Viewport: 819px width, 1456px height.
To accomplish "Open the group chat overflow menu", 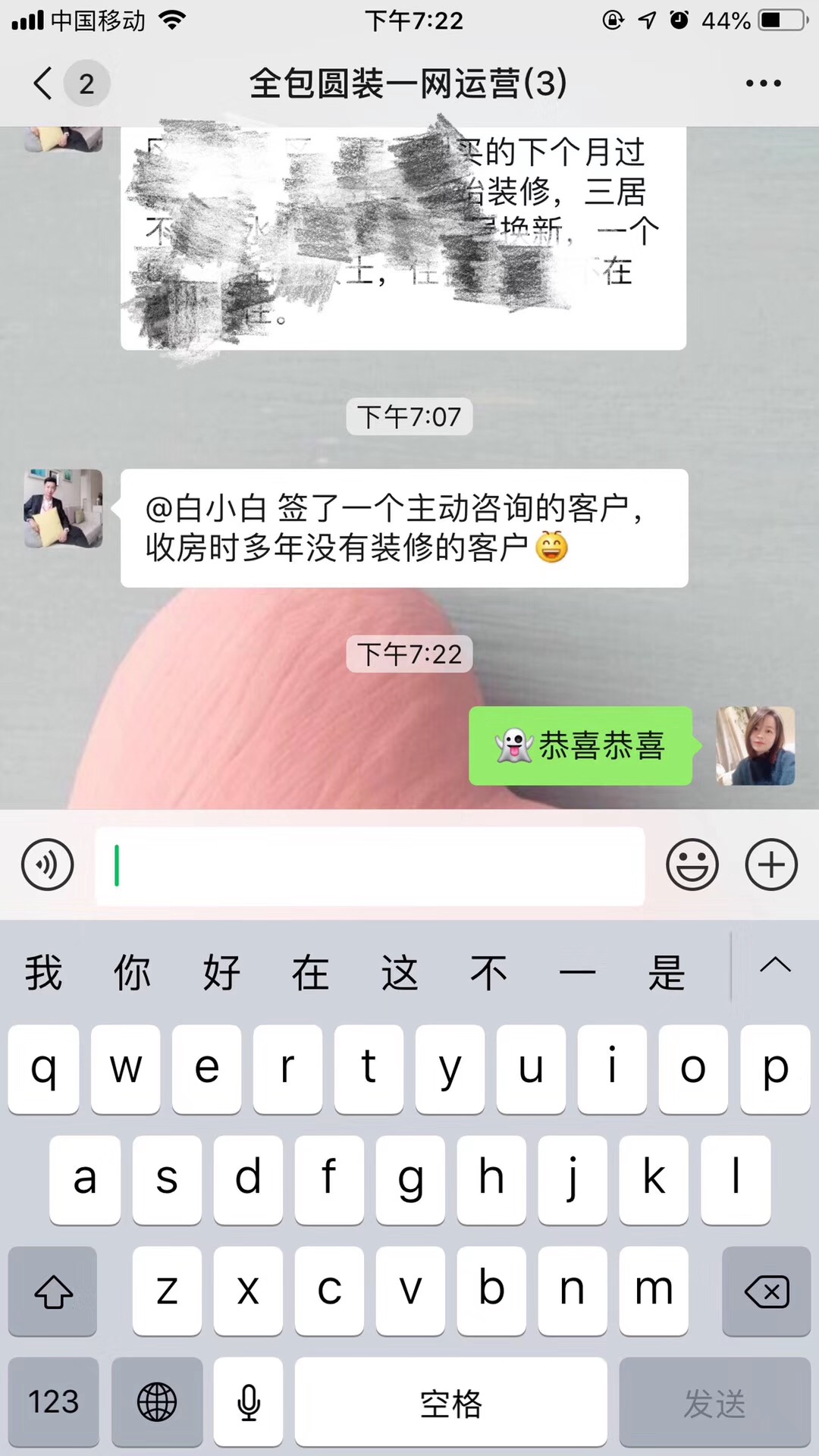I will click(x=763, y=83).
